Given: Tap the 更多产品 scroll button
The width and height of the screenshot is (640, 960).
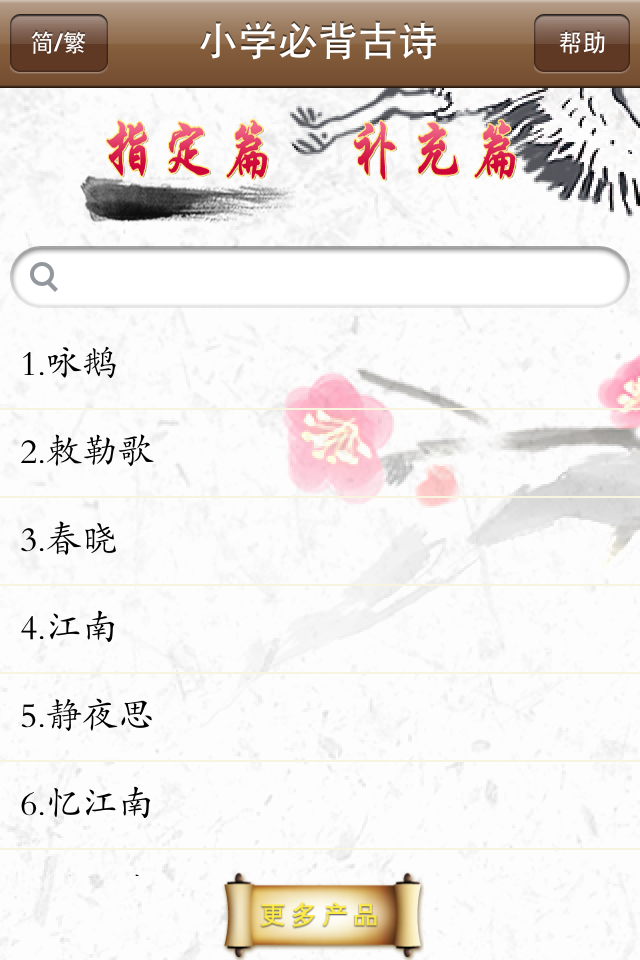Looking at the screenshot, I should 320,914.
